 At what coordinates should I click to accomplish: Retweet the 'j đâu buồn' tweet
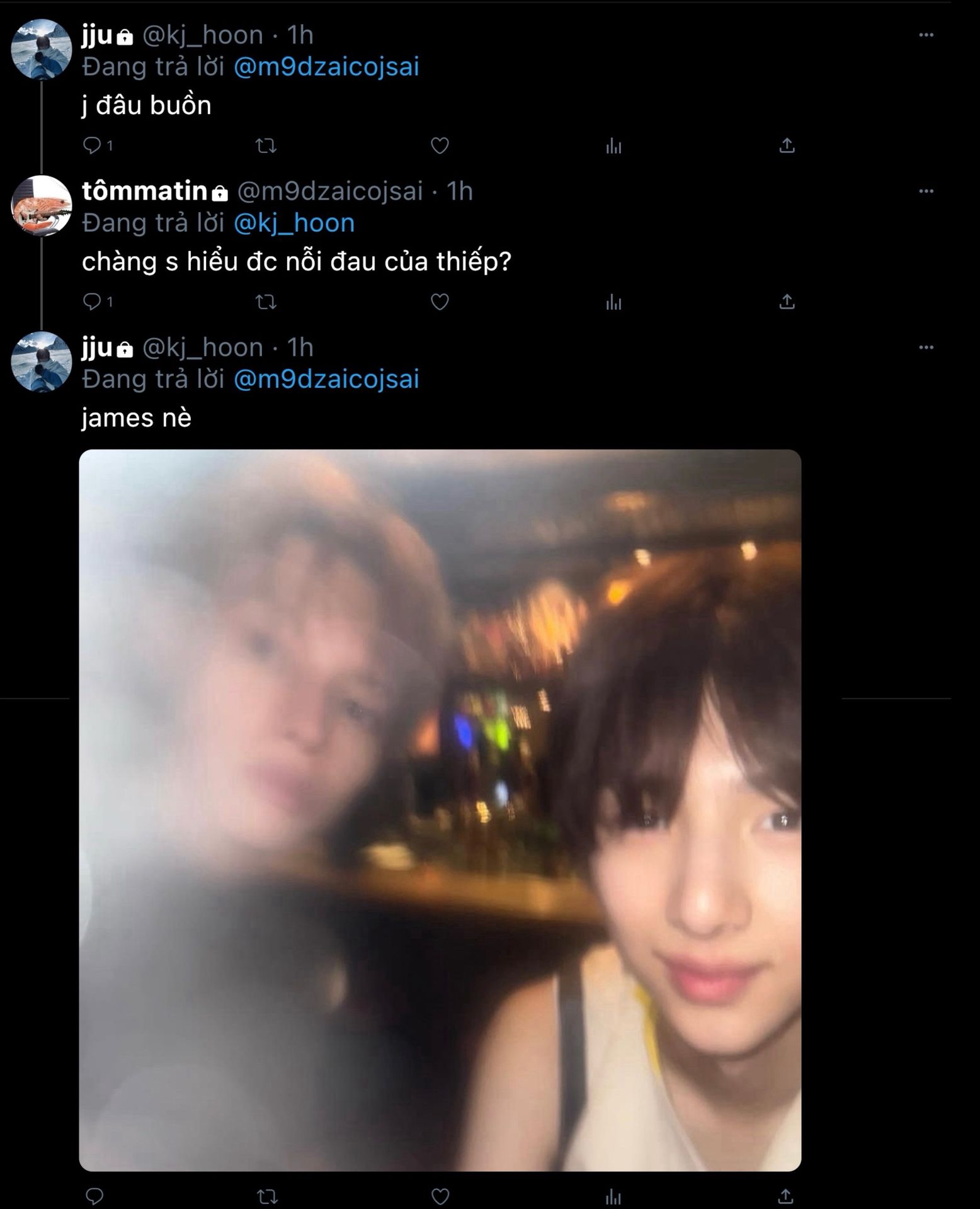tap(266, 145)
